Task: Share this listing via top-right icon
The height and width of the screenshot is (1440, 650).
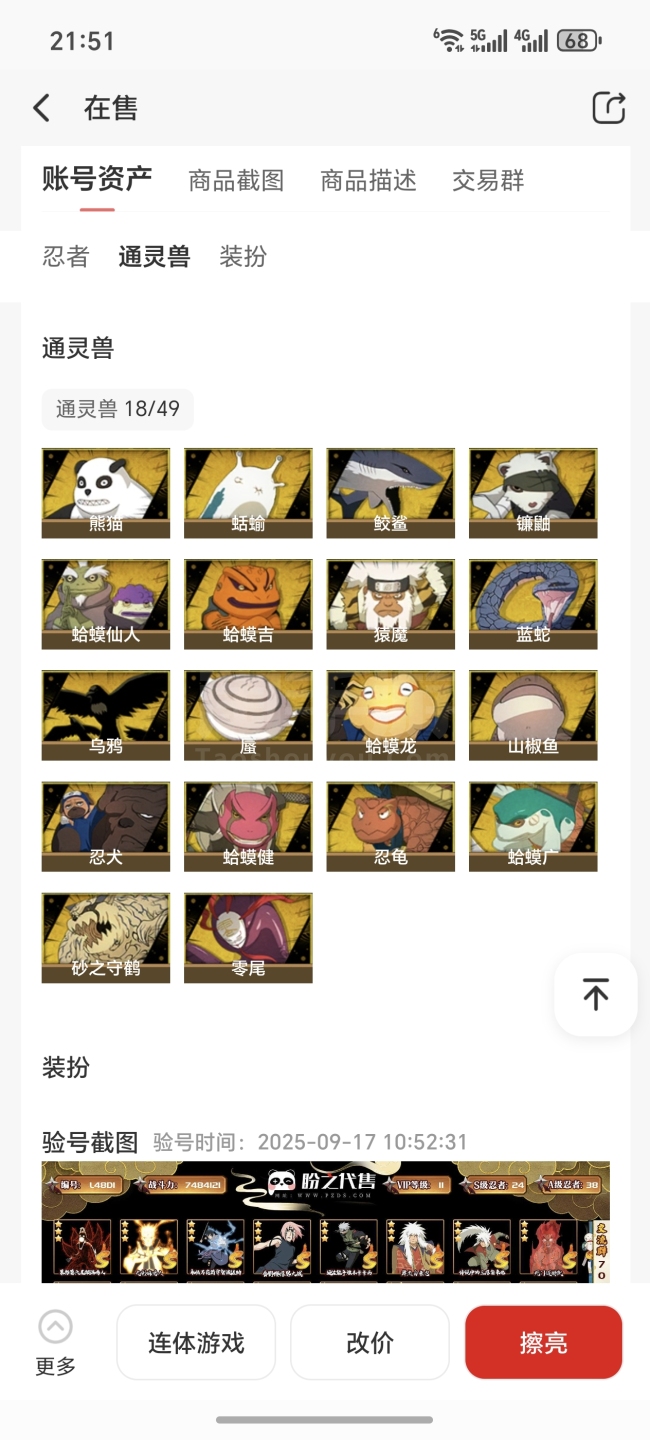Action: [x=608, y=108]
